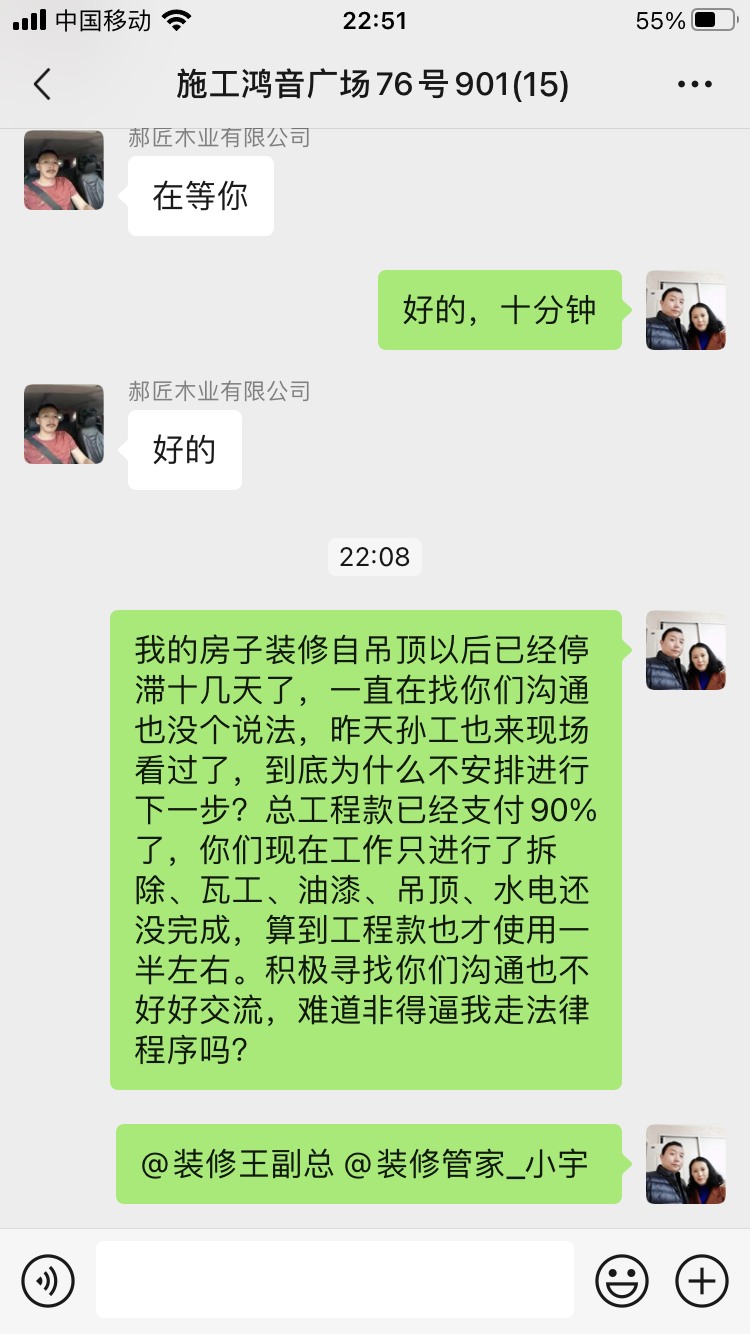The width and height of the screenshot is (750, 1334).
Task: Open the plus attachment menu
Action: (x=702, y=1280)
